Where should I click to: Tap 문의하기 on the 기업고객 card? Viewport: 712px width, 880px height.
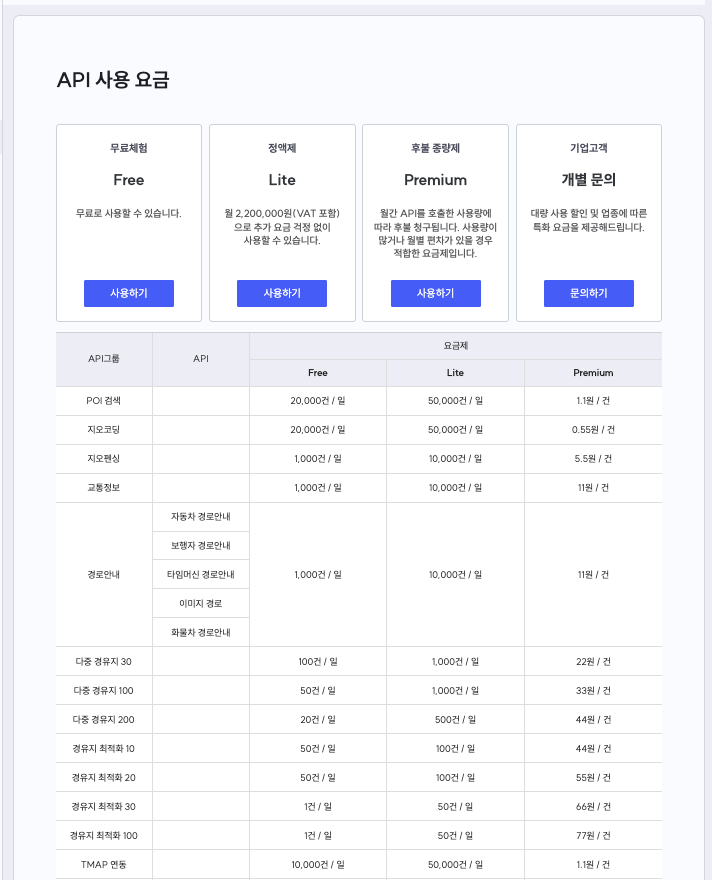coord(588,293)
